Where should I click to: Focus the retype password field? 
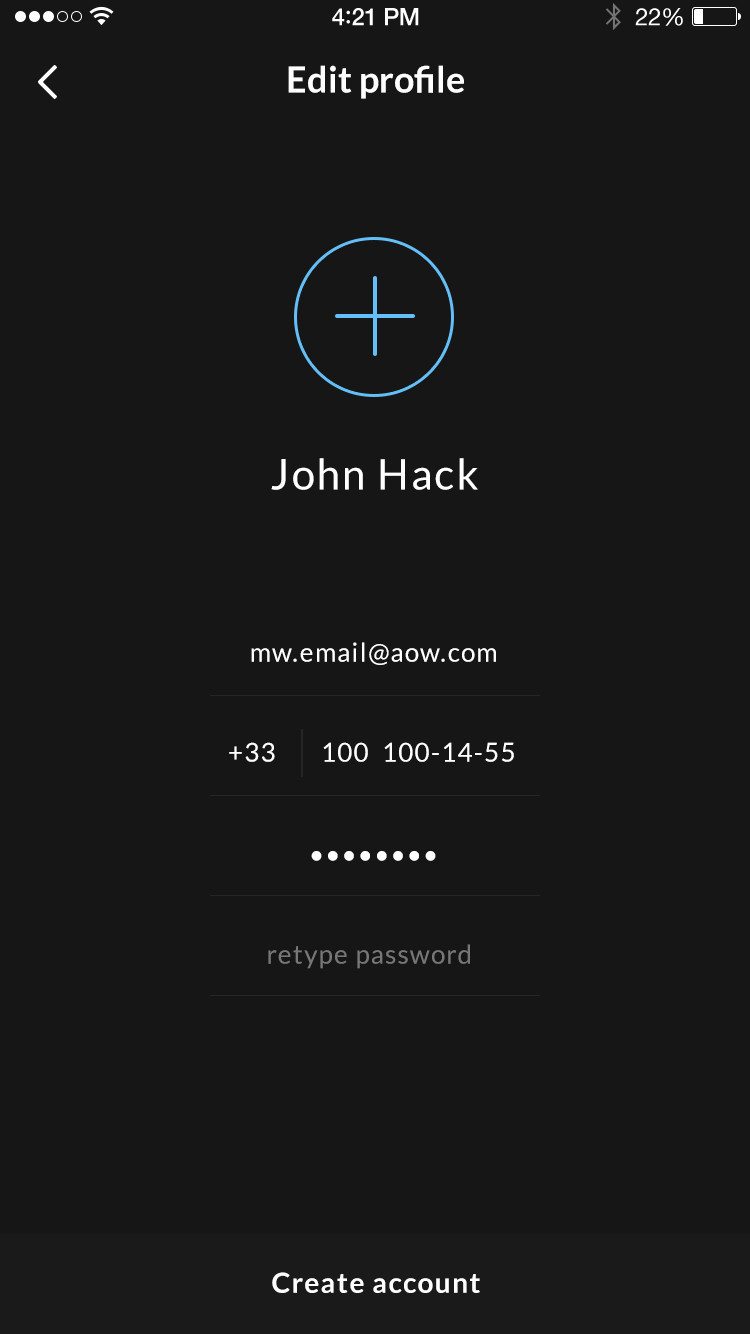tap(374, 955)
